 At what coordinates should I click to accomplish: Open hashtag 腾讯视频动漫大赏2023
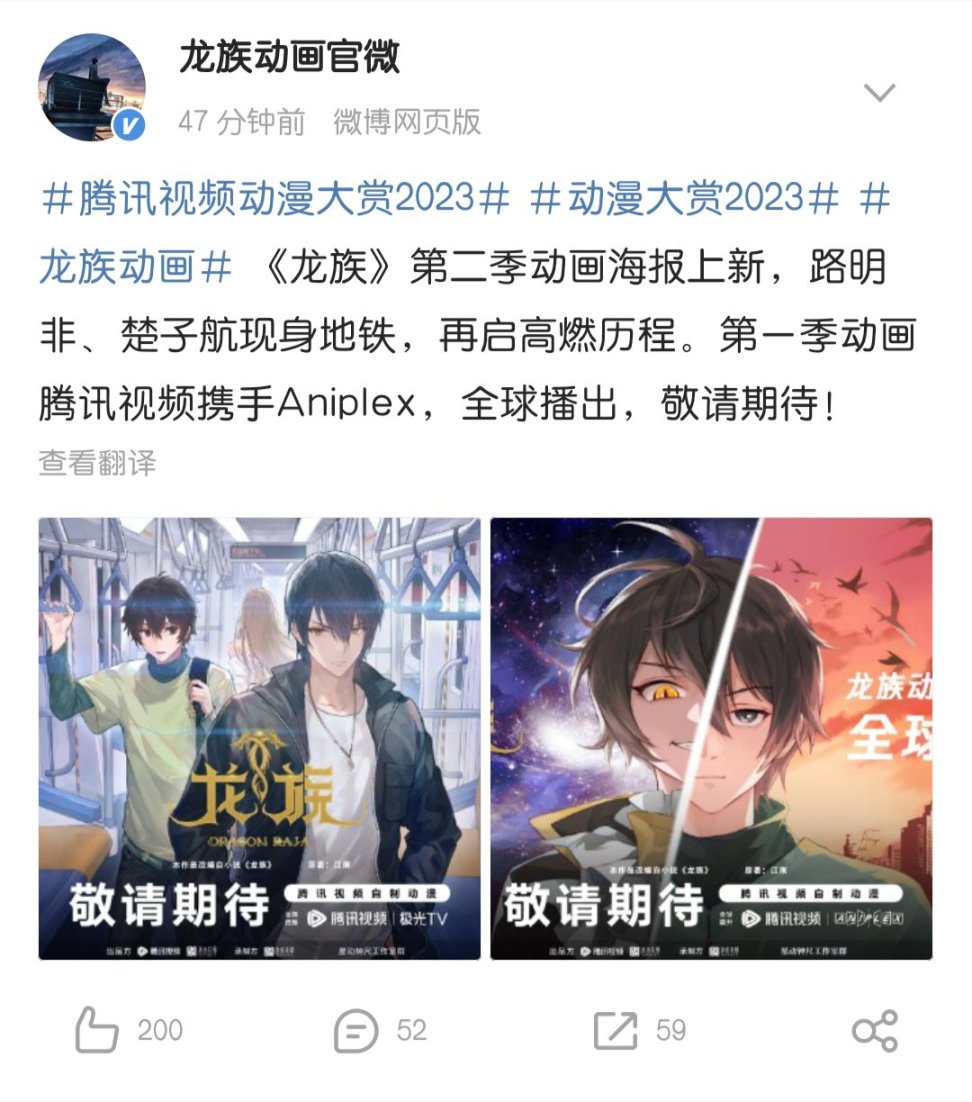coord(275,198)
